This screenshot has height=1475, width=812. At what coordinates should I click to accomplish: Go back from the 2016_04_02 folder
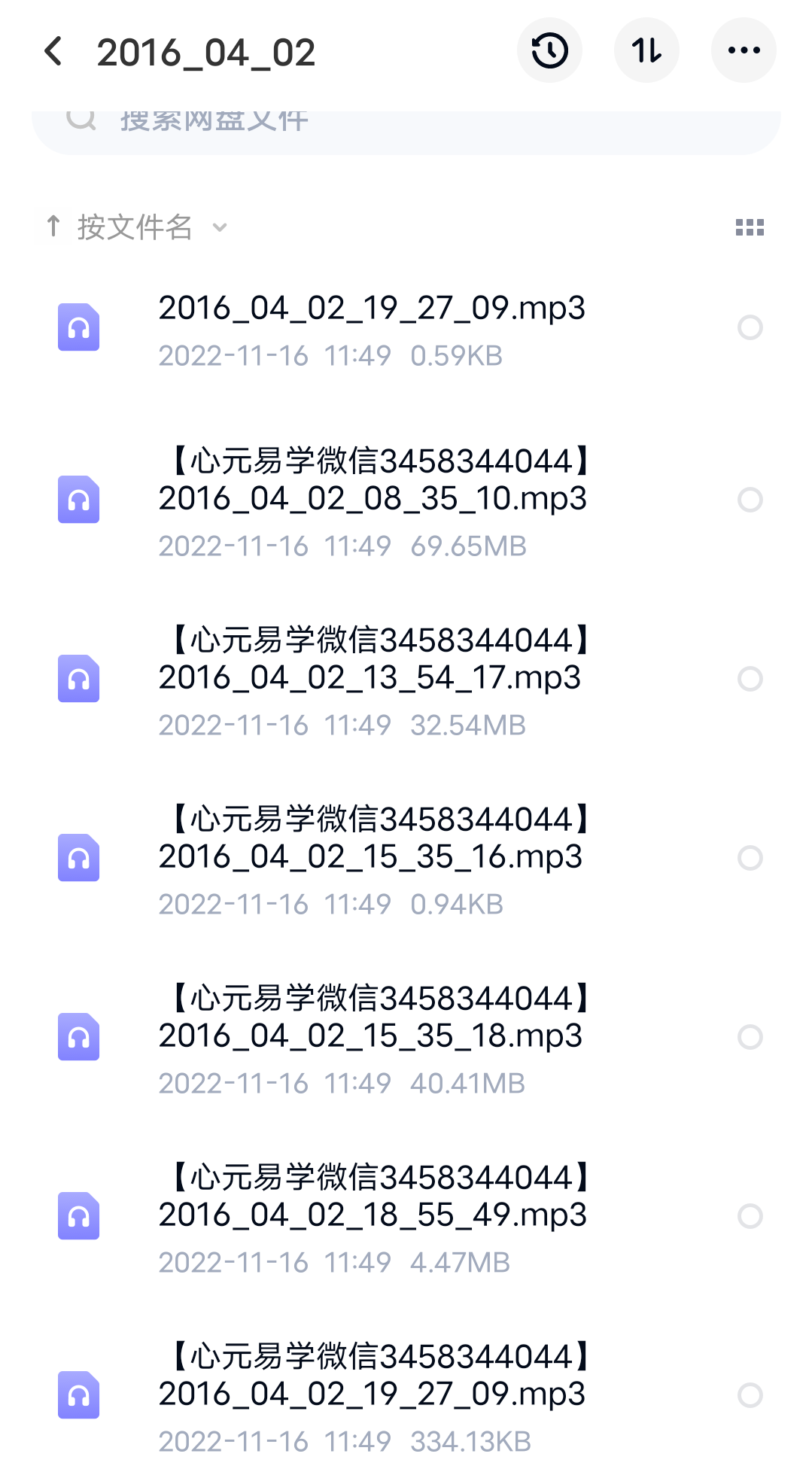point(53,51)
